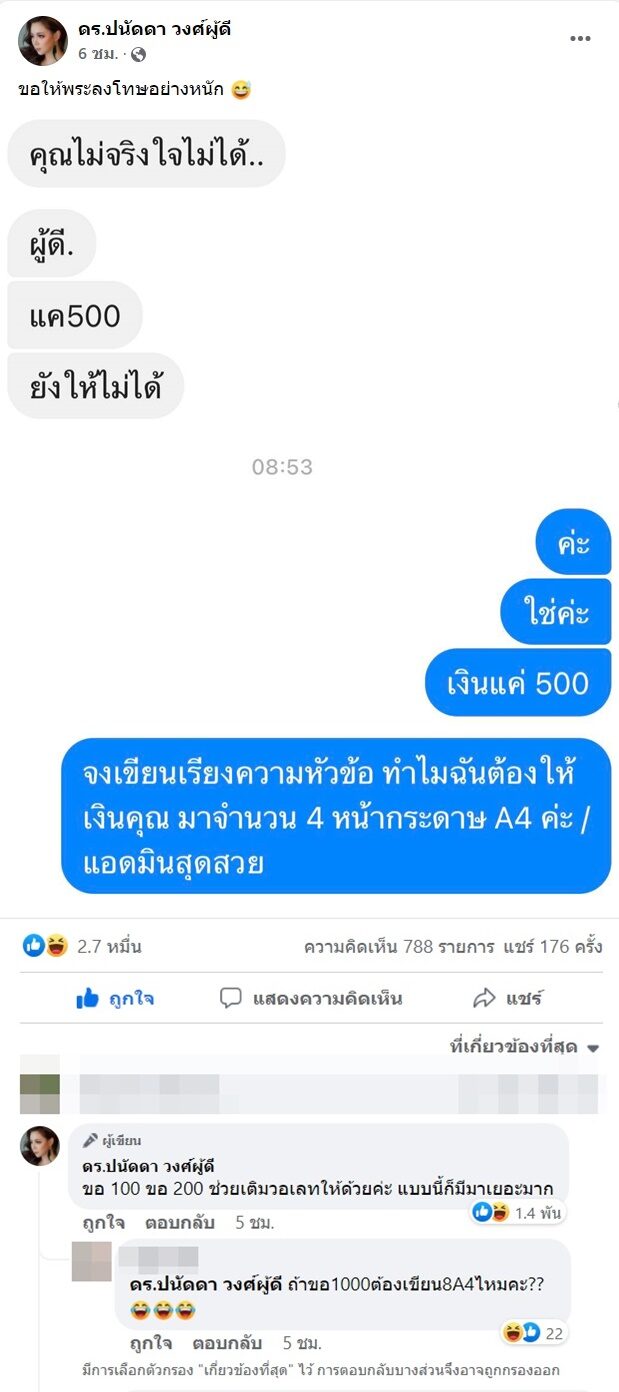View the 2.7 หมื่น reactions list

pyautogui.click(x=82, y=946)
